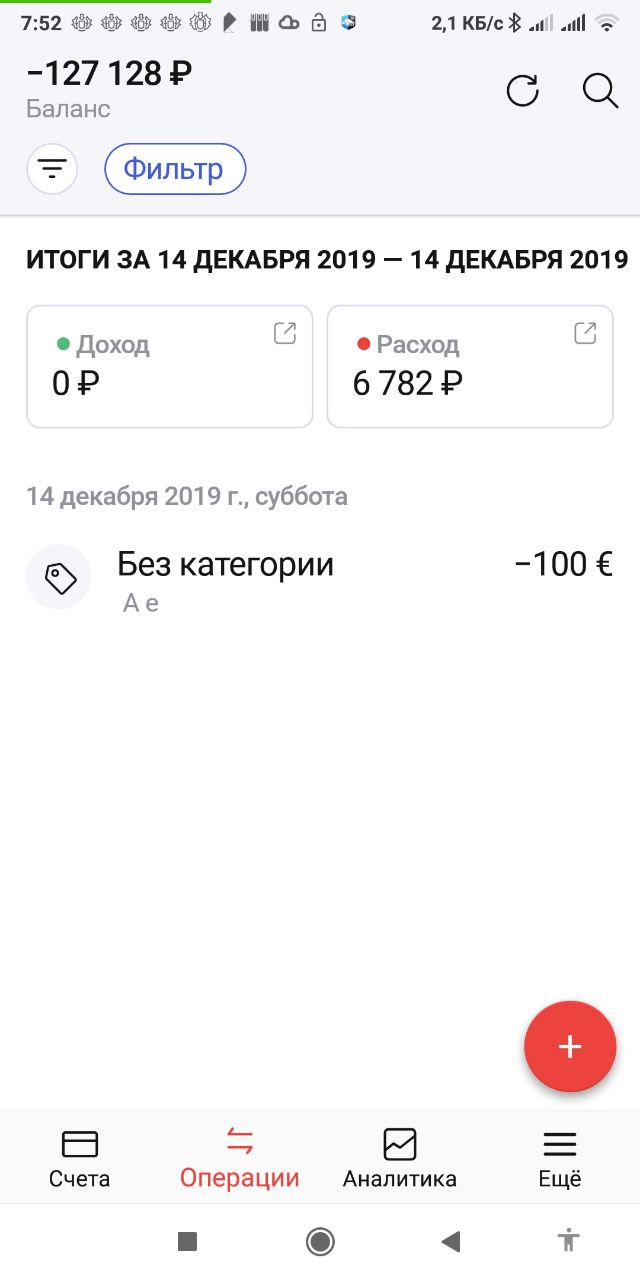Return to the home screen
This screenshot has height=1280, width=640.
click(x=320, y=1242)
